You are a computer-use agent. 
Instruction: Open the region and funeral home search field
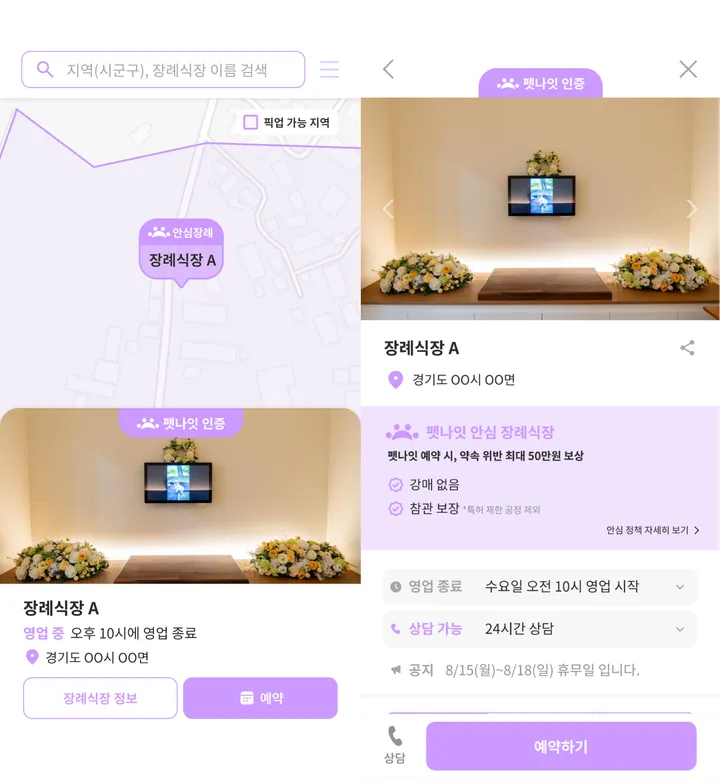[165, 70]
